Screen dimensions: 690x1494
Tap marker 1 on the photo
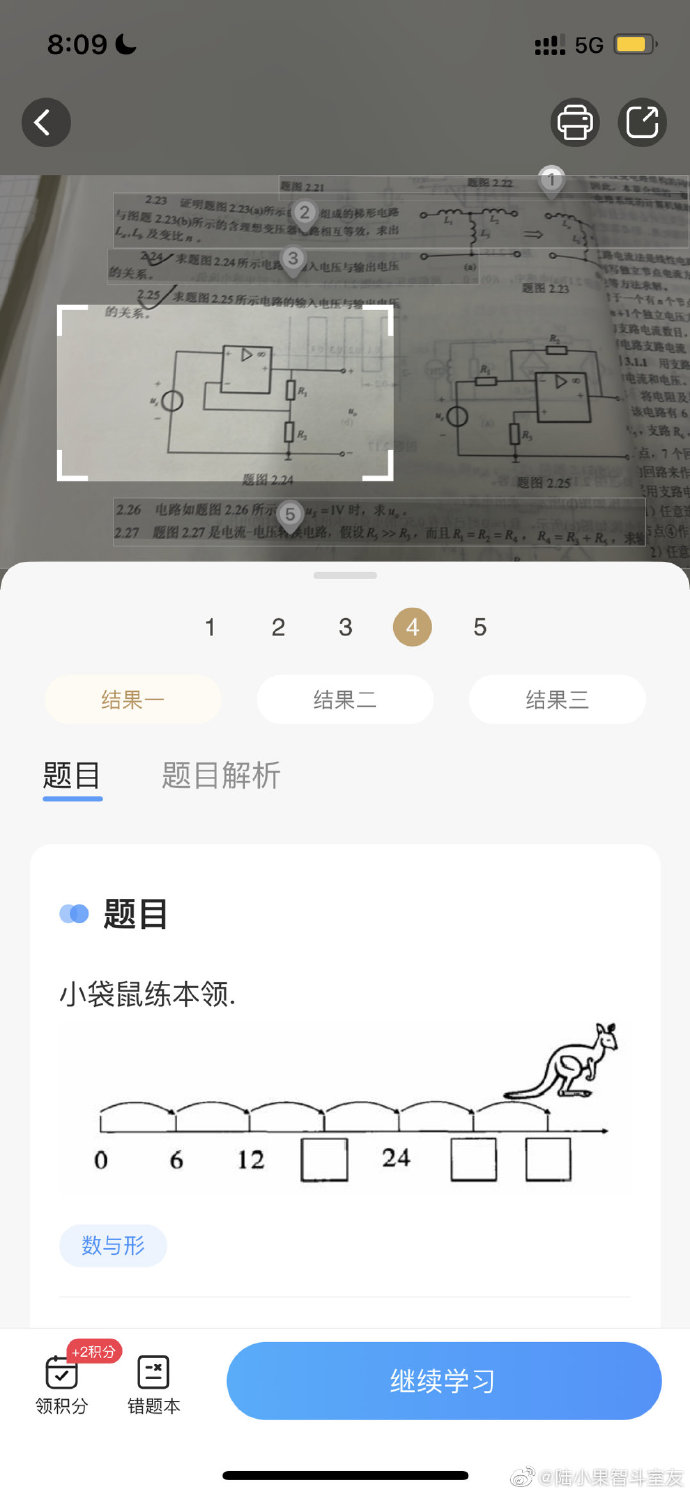[551, 181]
